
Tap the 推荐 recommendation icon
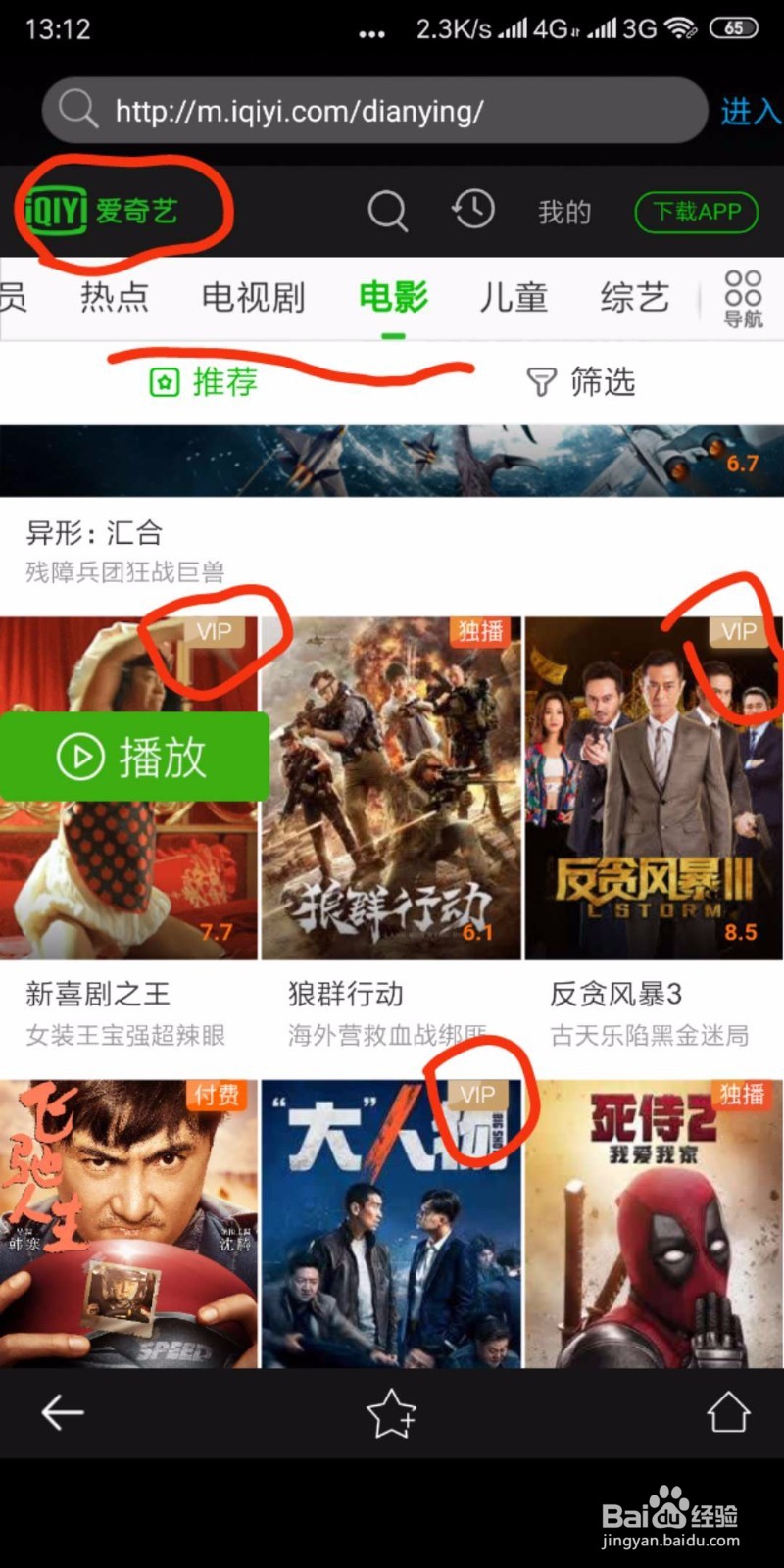[x=167, y=382]
